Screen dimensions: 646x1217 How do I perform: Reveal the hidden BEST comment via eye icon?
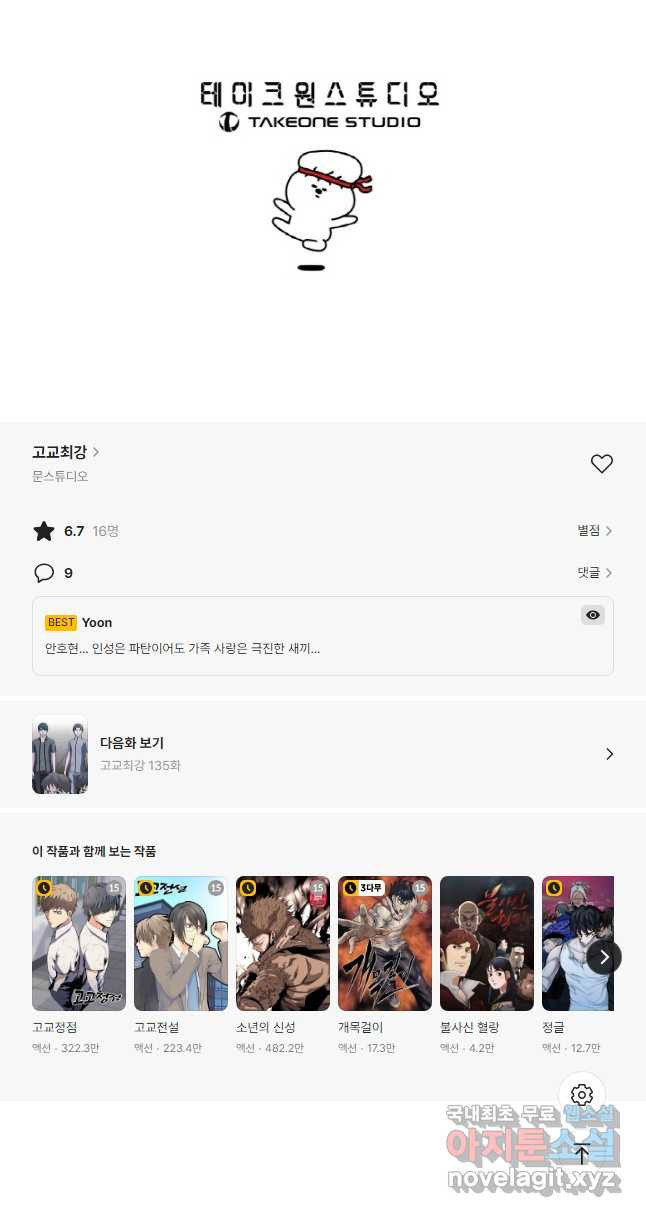point(593,615)
